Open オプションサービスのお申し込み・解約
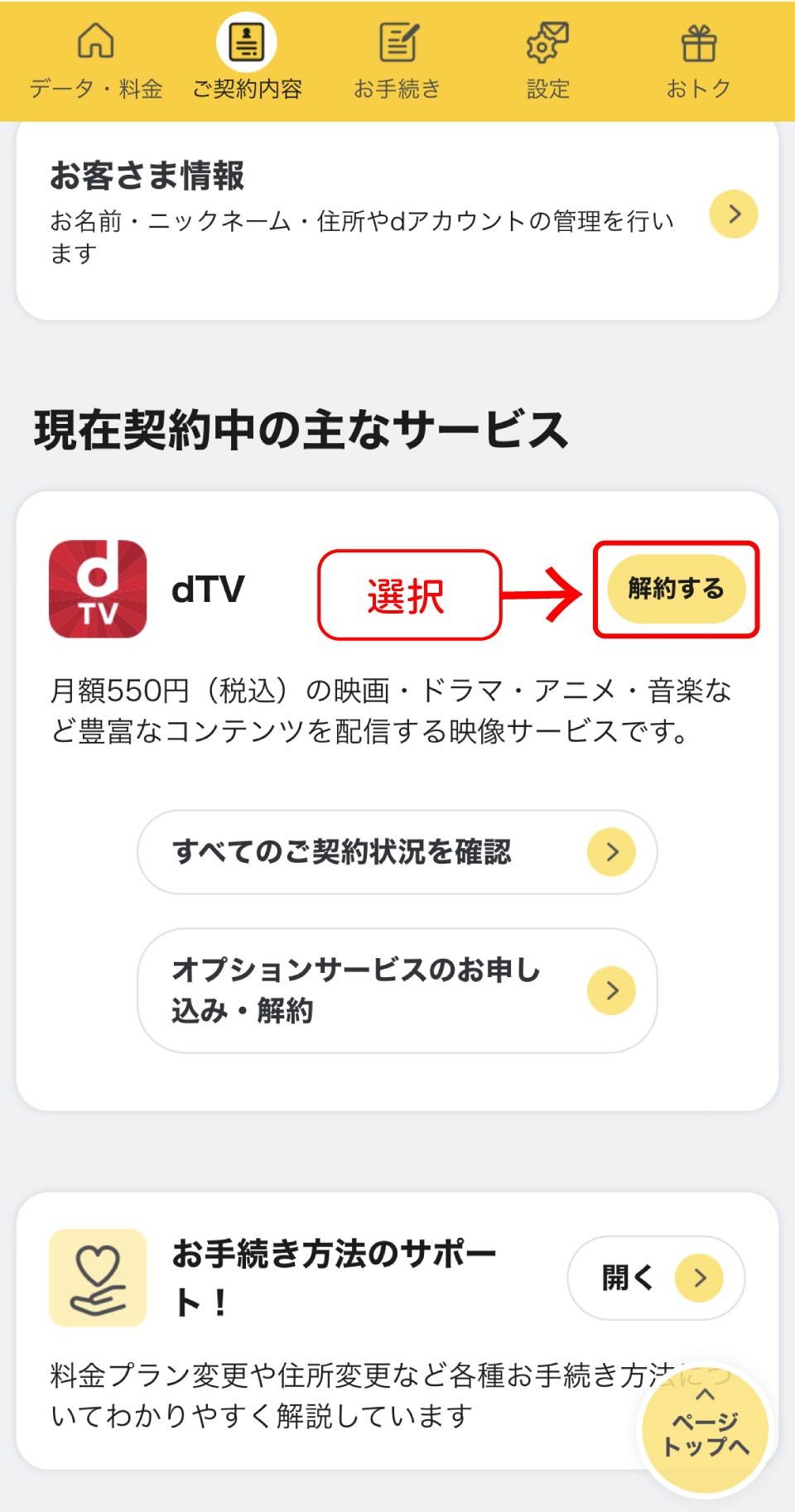The width and height of the screenshot is (795, 1512). (397, 990)
